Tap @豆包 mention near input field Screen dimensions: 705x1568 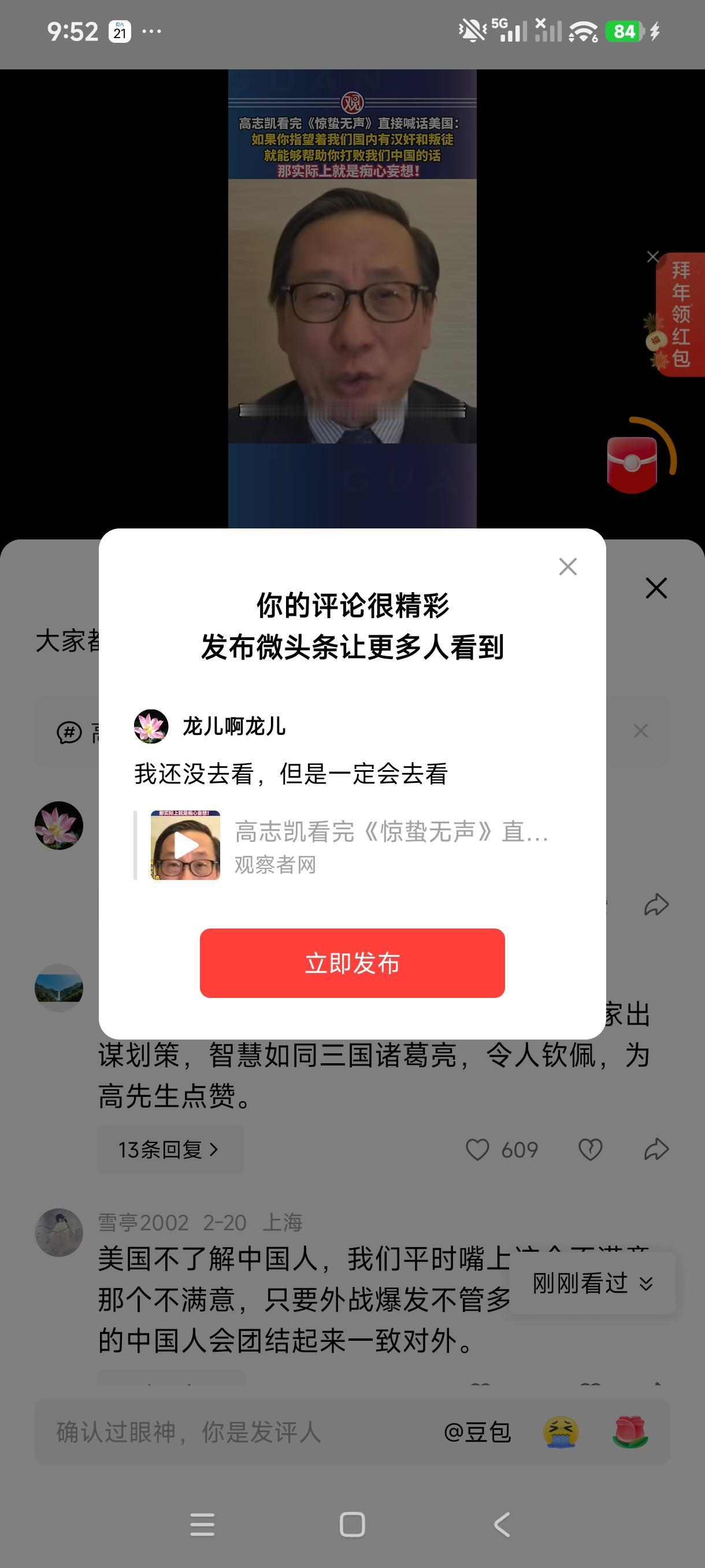(480, 1433)
